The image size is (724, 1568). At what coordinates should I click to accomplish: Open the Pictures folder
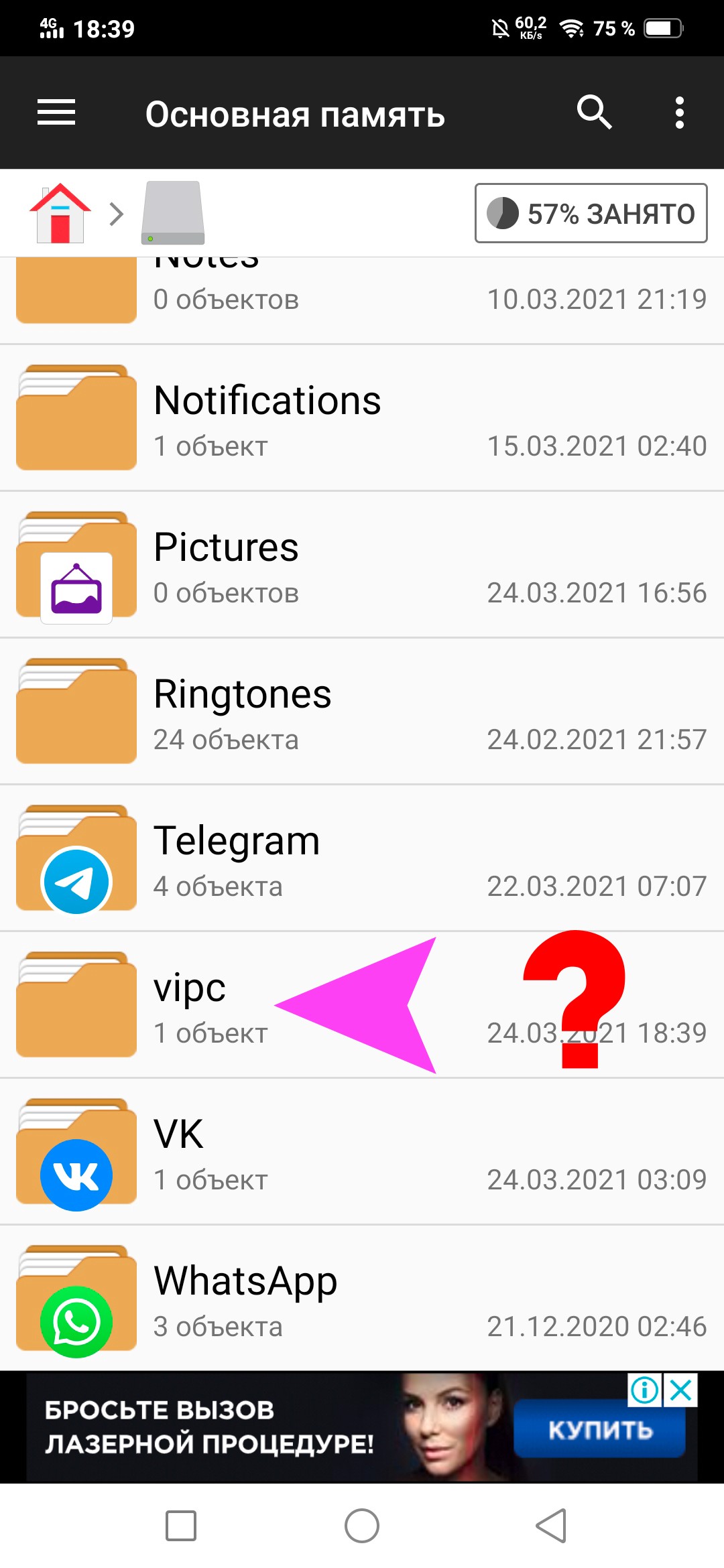pos(362,565)
